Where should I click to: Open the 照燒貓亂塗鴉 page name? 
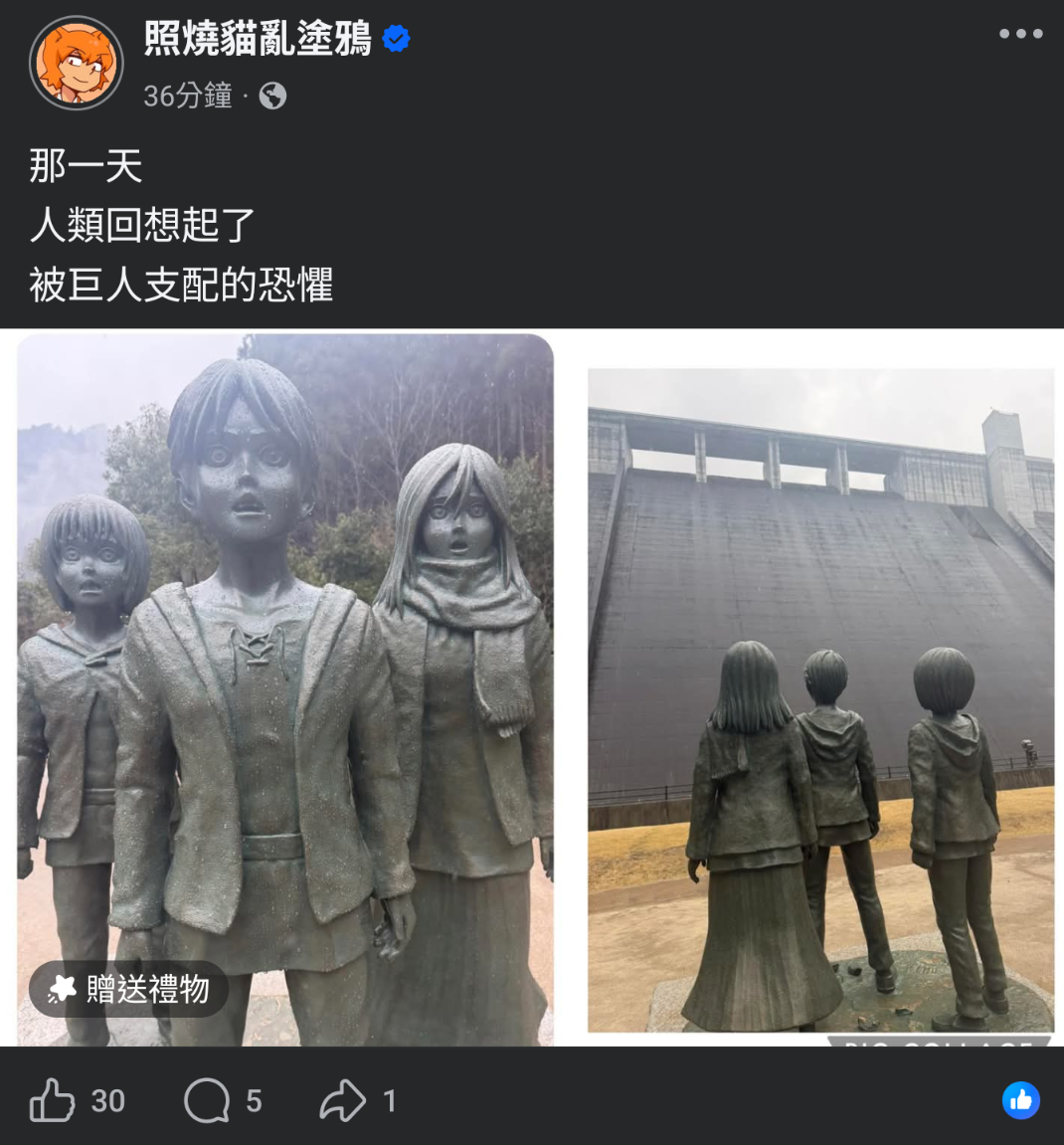pyautogui.click(x=258, y=39)
